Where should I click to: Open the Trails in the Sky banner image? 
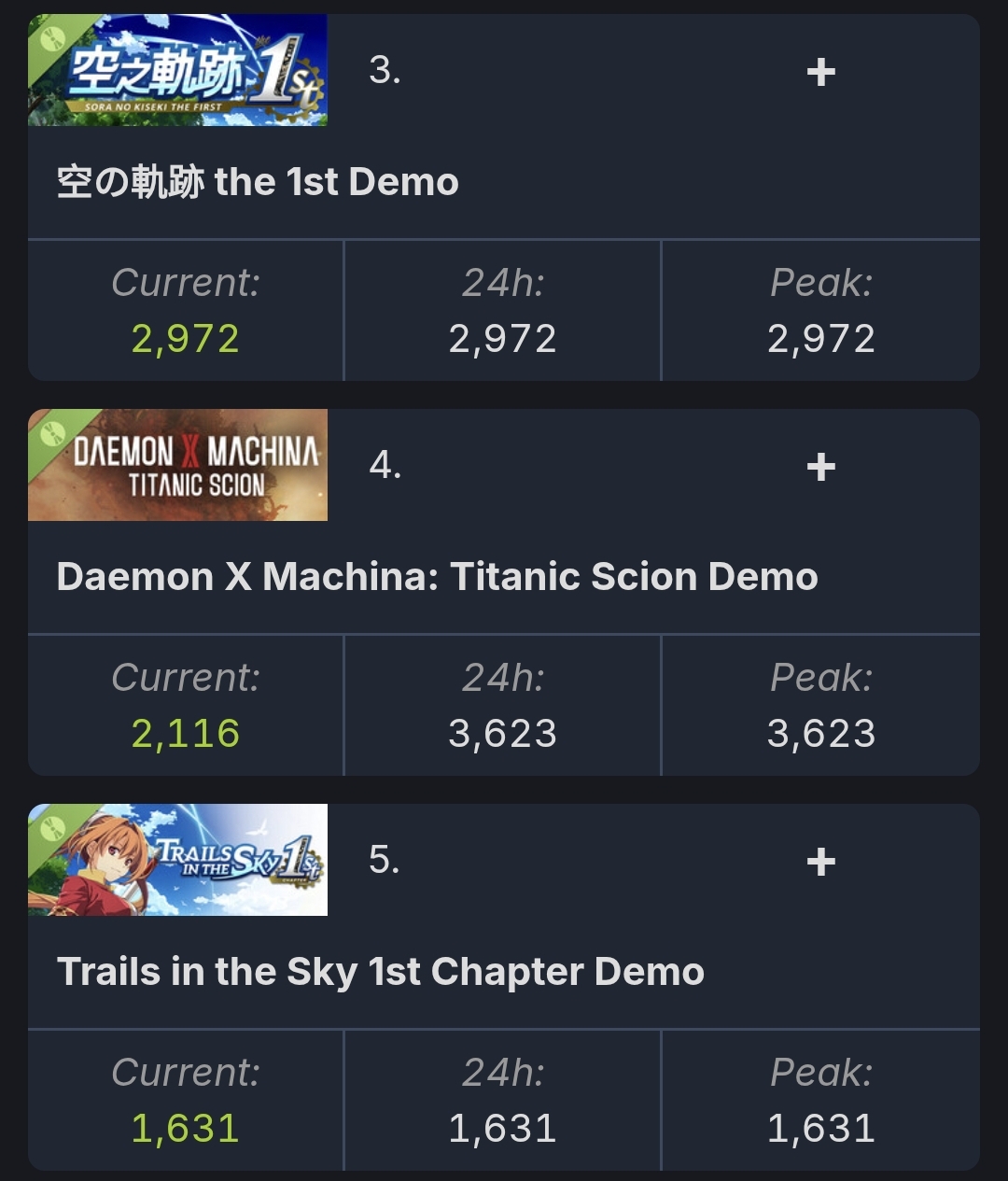click(177, 860)
